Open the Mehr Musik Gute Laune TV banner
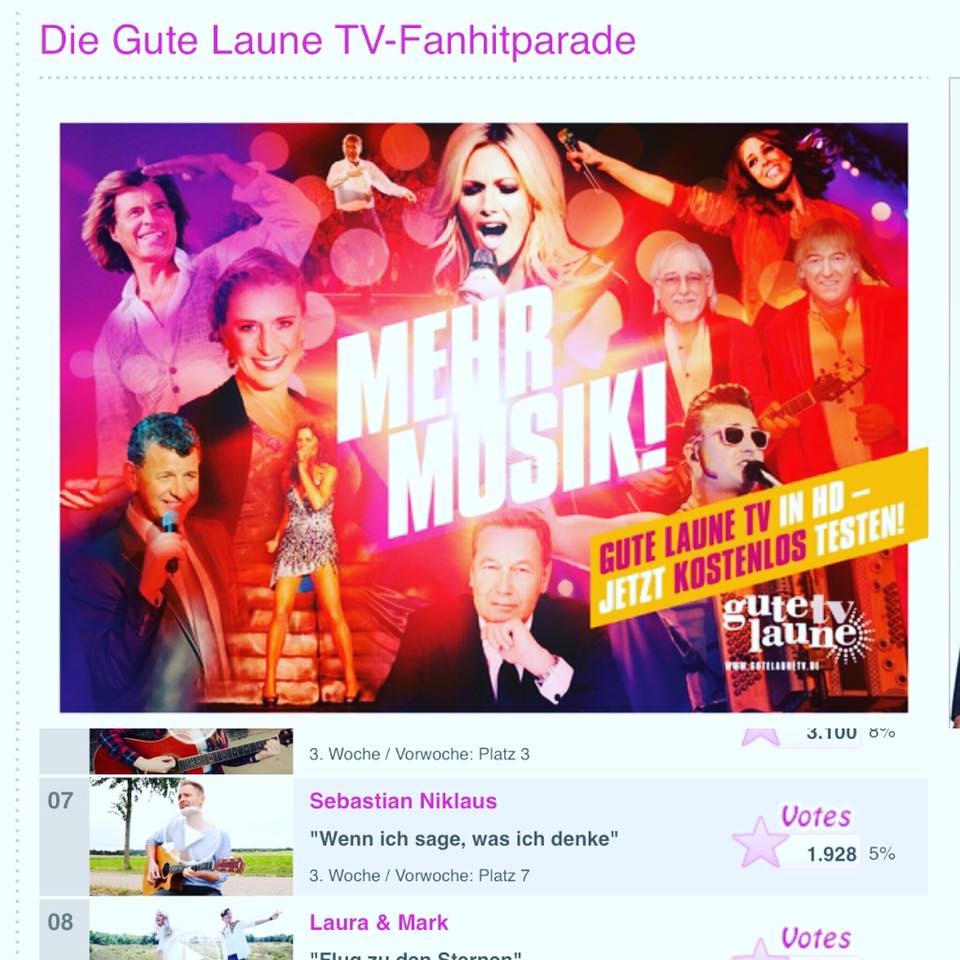The width and height of the screenshot is (960, 960). [483, 417]
